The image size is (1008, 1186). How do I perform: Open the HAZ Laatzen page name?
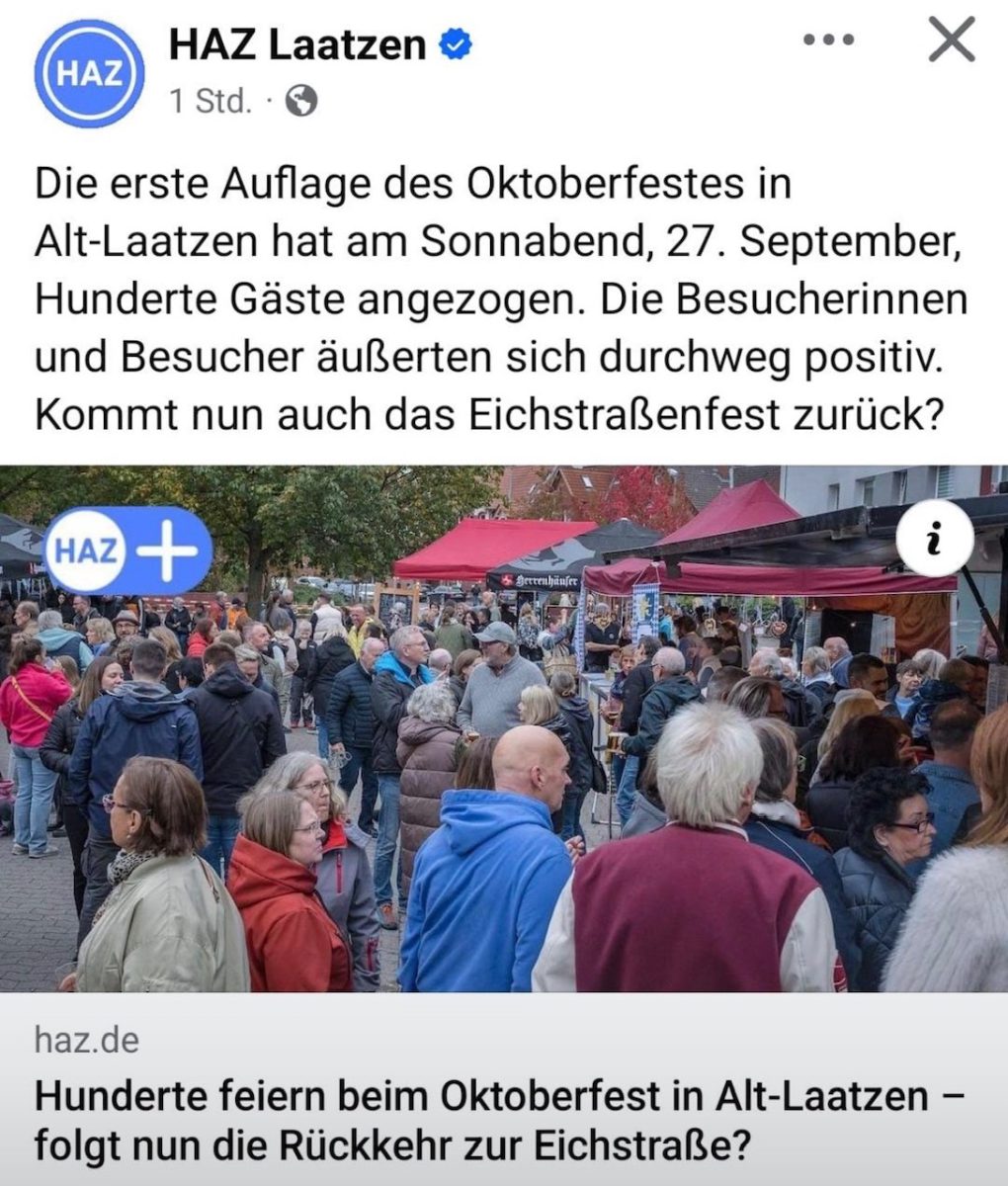point(297,44)
